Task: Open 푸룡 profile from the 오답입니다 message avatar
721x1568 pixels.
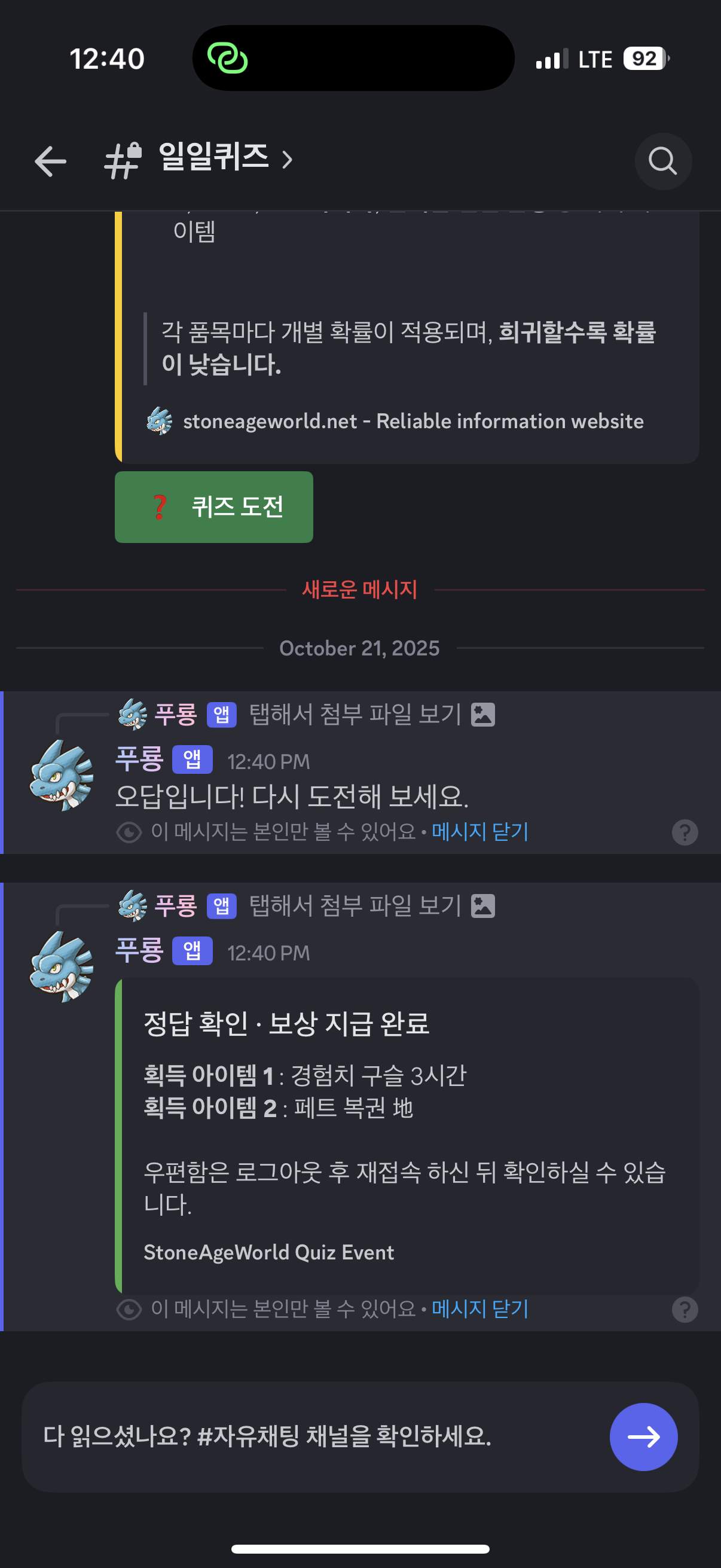Action: click(x=62, y=774)
